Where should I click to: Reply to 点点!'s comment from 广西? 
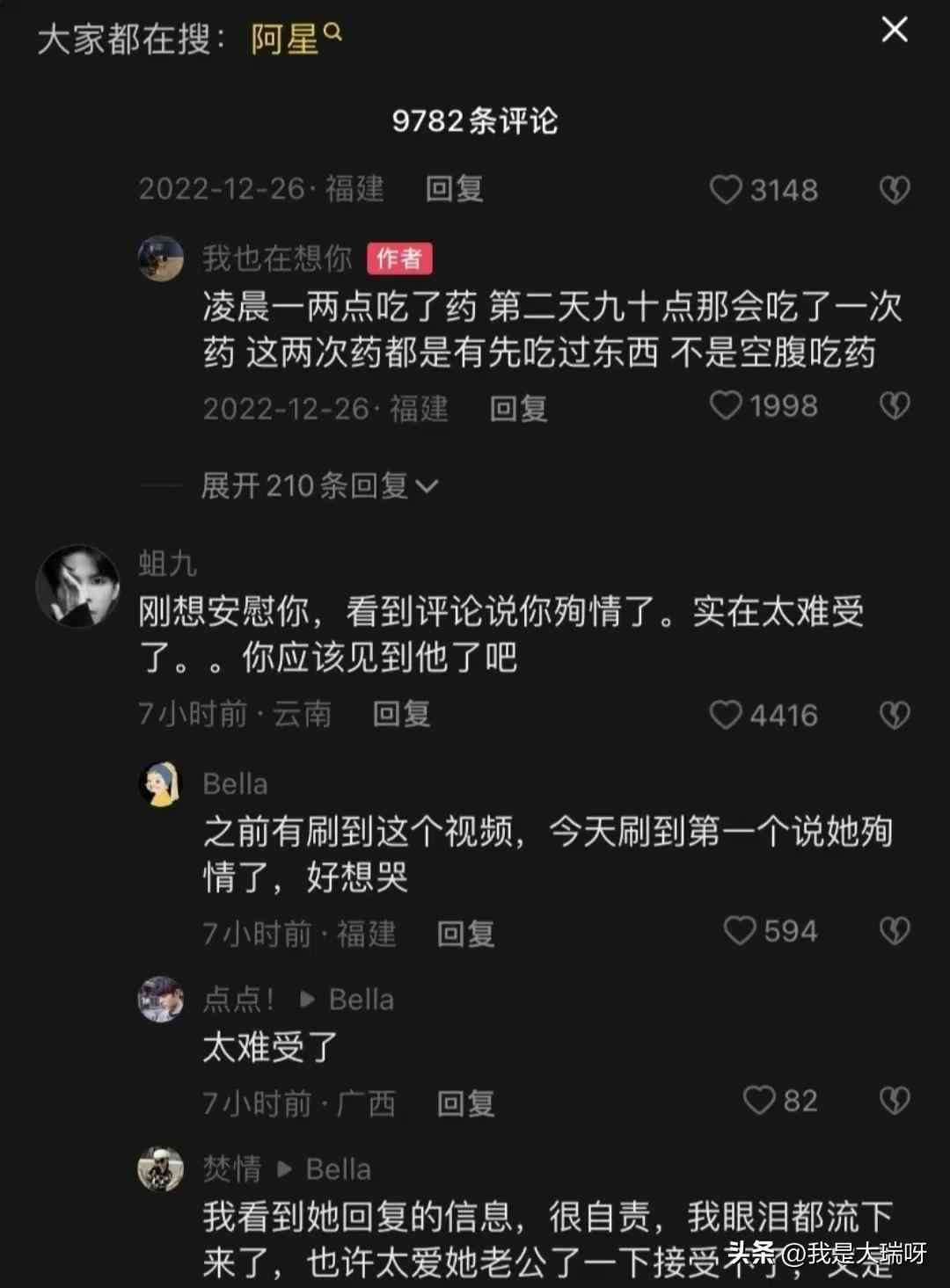tap(465, 1103)
